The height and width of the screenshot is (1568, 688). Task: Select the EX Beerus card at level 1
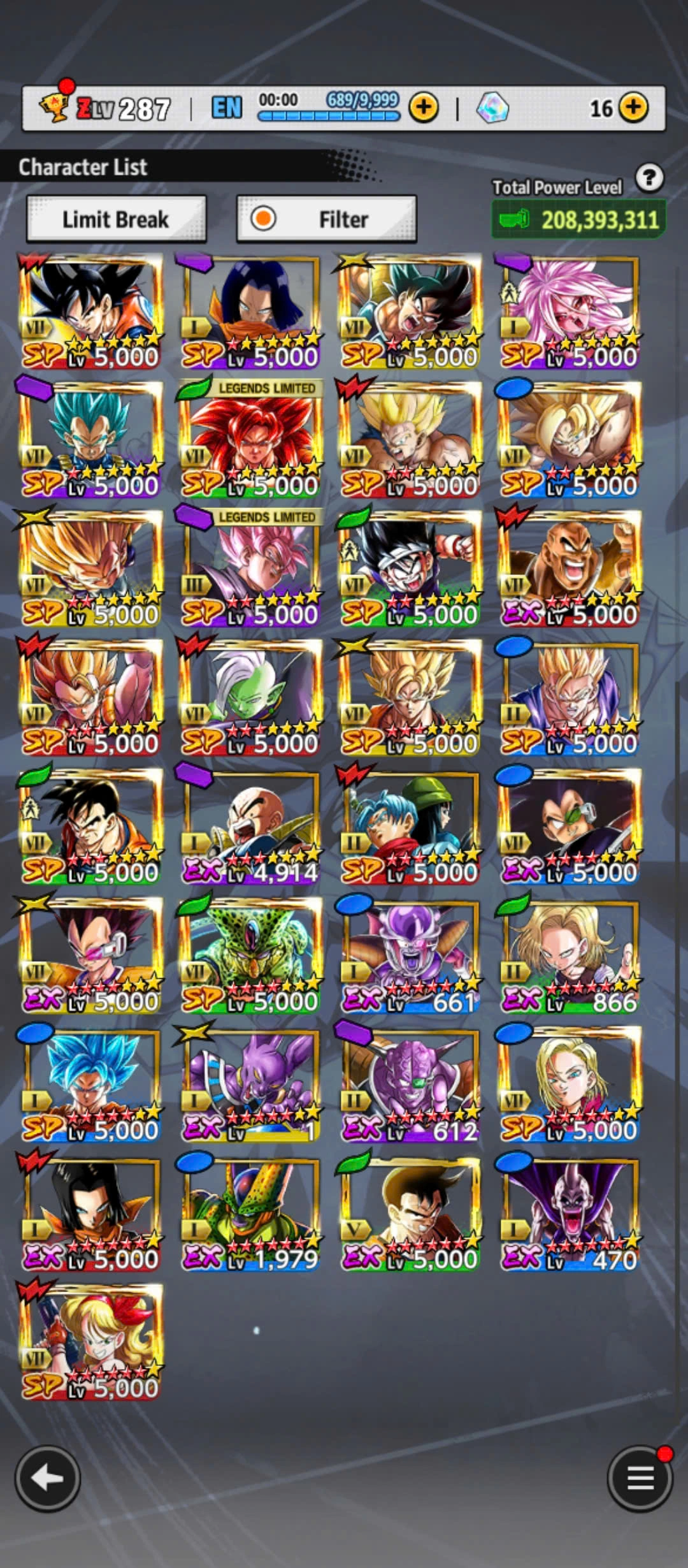pyautogui.click(x=250, y=1084)
